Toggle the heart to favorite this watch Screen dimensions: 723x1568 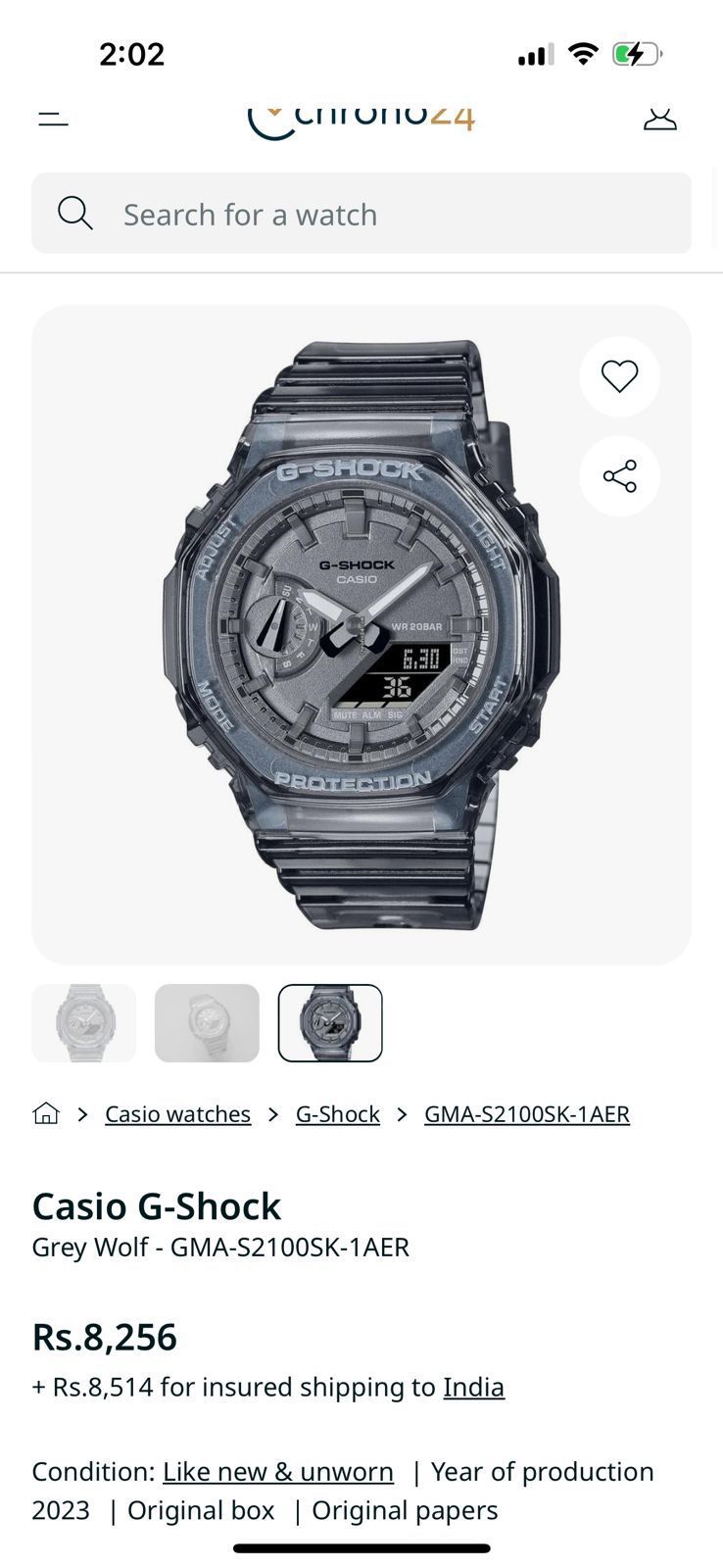619,376
